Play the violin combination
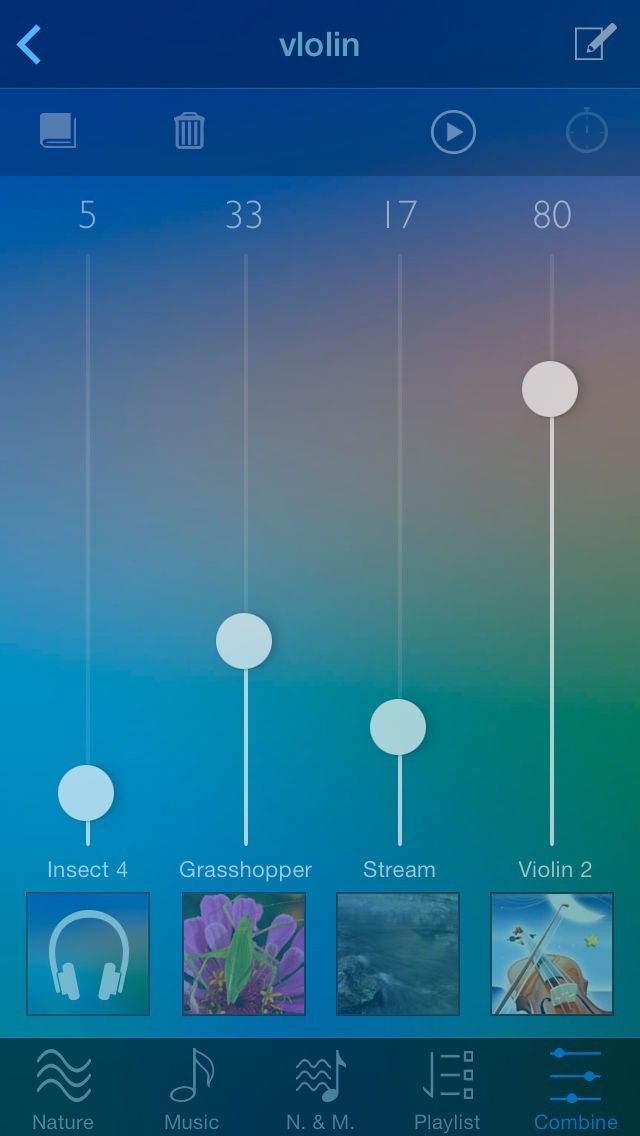This screenshot has width=640, height=1136. [x=453, y=132]
